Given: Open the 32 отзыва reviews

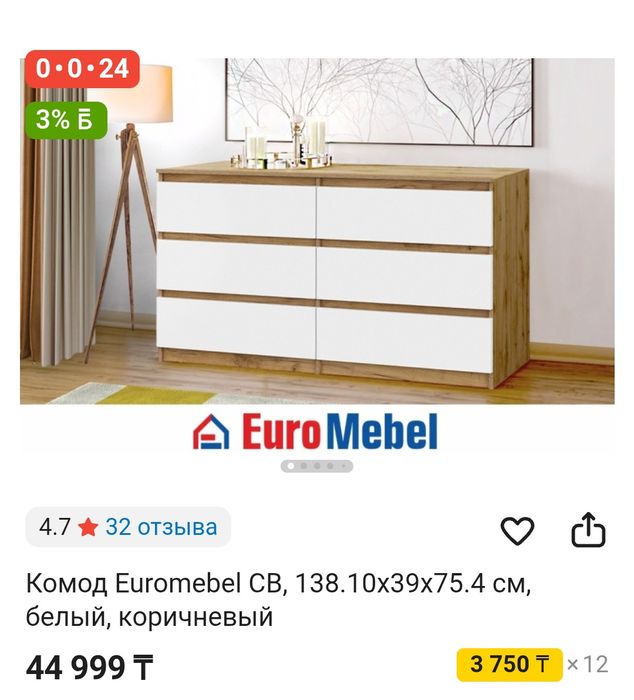Looking at the screenshot, I should (x=161, y=527).
